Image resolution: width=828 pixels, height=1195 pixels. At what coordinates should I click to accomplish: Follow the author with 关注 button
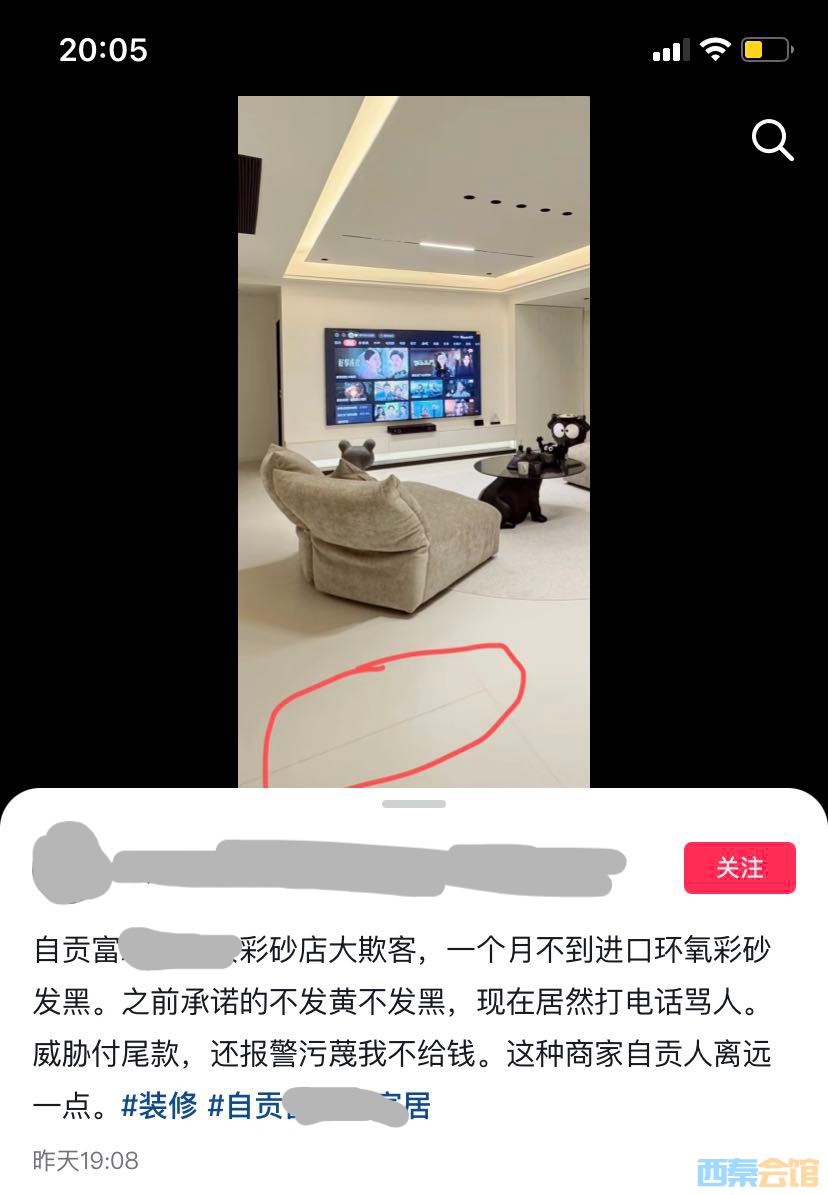click(739, 867)
